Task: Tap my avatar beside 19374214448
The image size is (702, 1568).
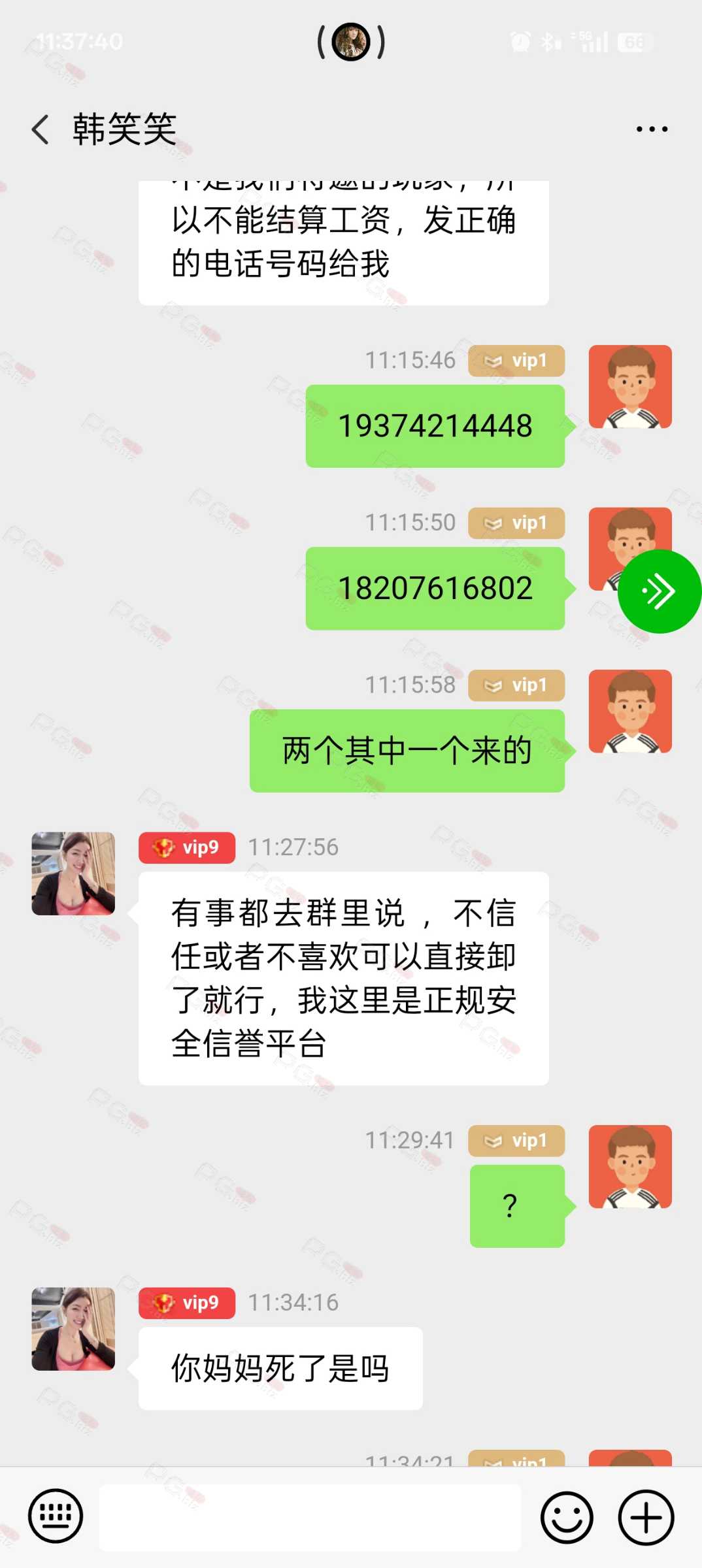Action: 630,387
